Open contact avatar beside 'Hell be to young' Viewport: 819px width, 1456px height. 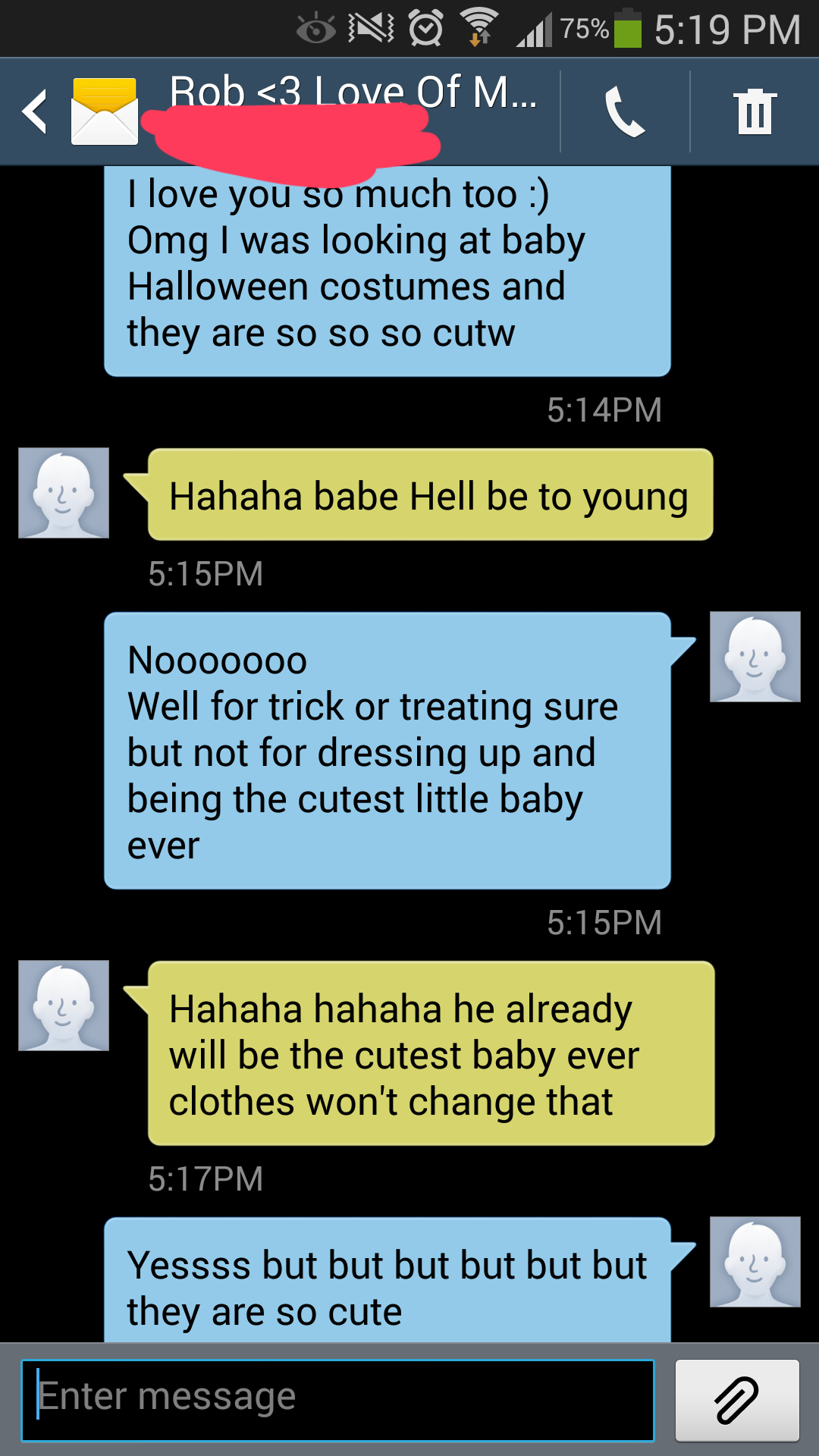pyautogui.click(x=64, y=493)
